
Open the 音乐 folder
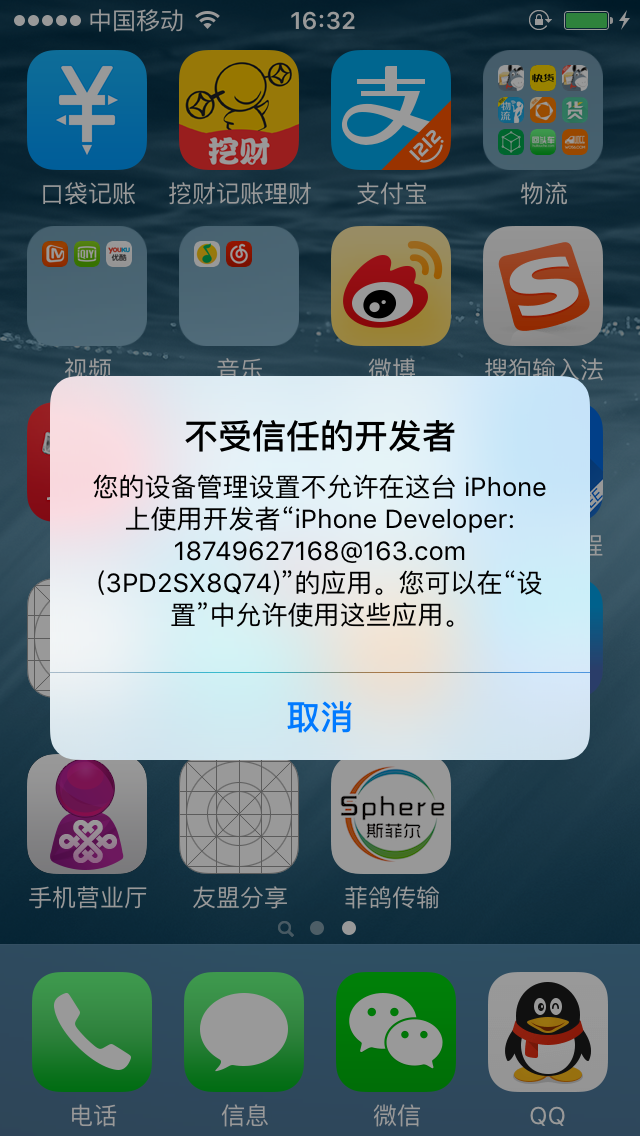coord(239,286)
